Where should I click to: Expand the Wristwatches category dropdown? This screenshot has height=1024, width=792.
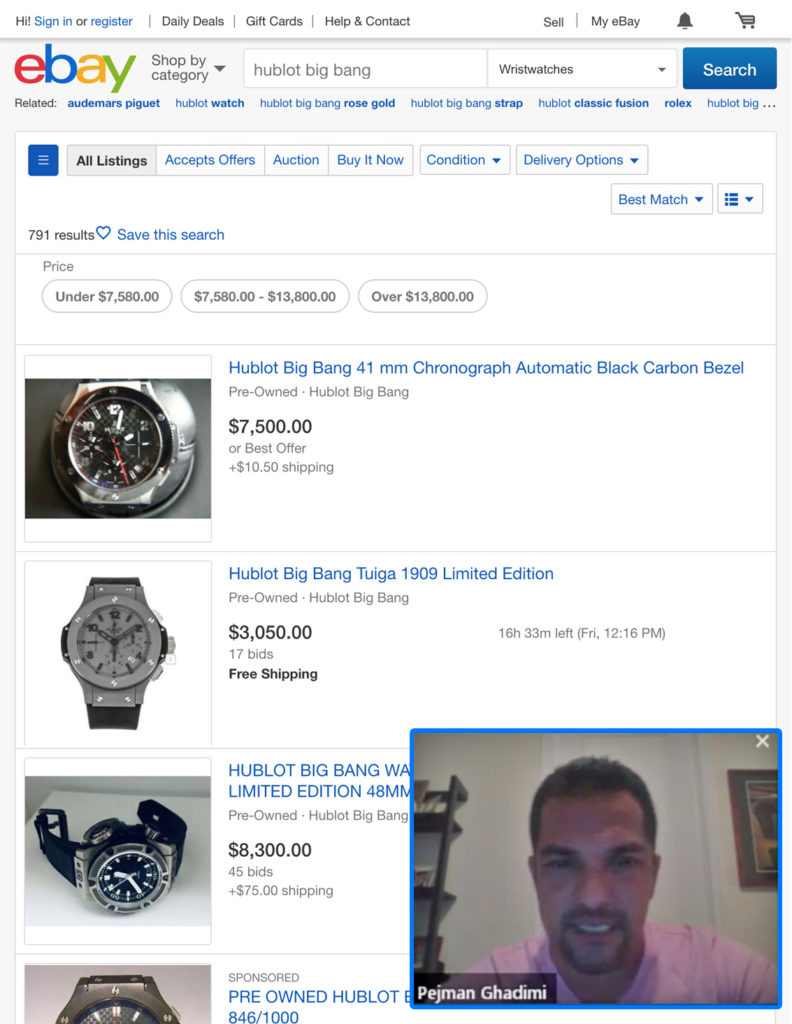pyautogui.click(x=582, y=70)
